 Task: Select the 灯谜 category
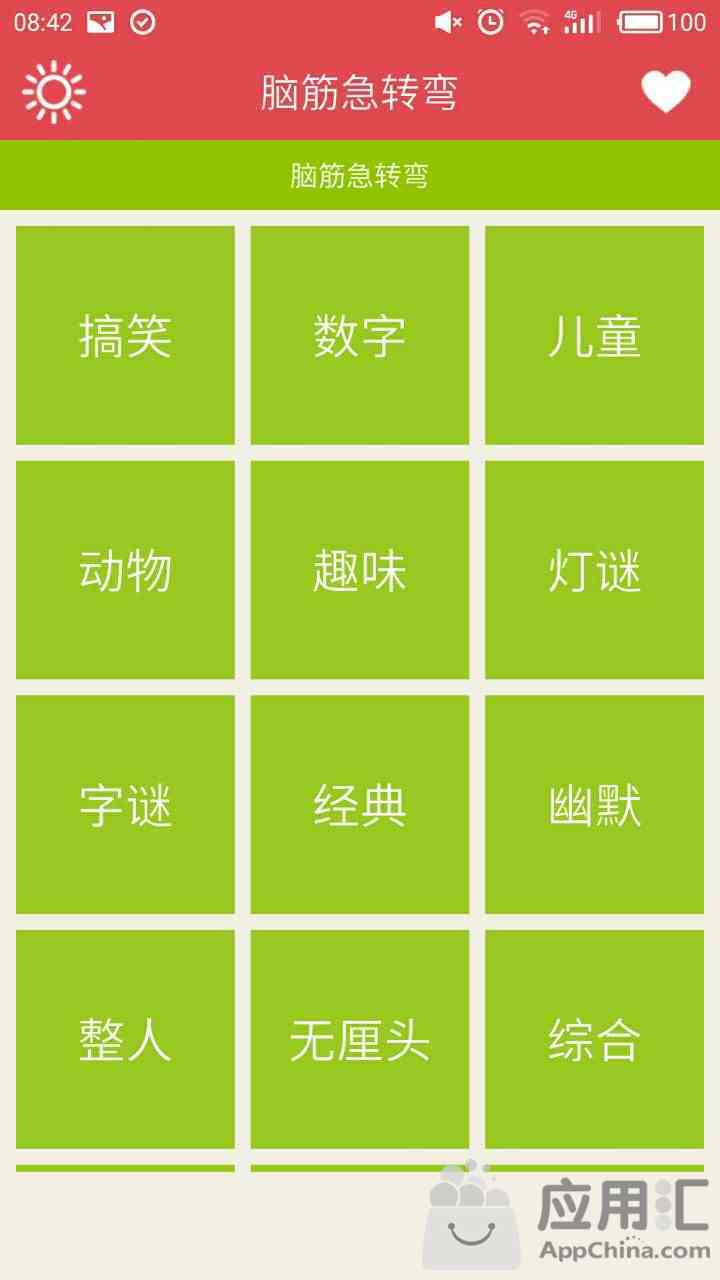pos(594,570)
